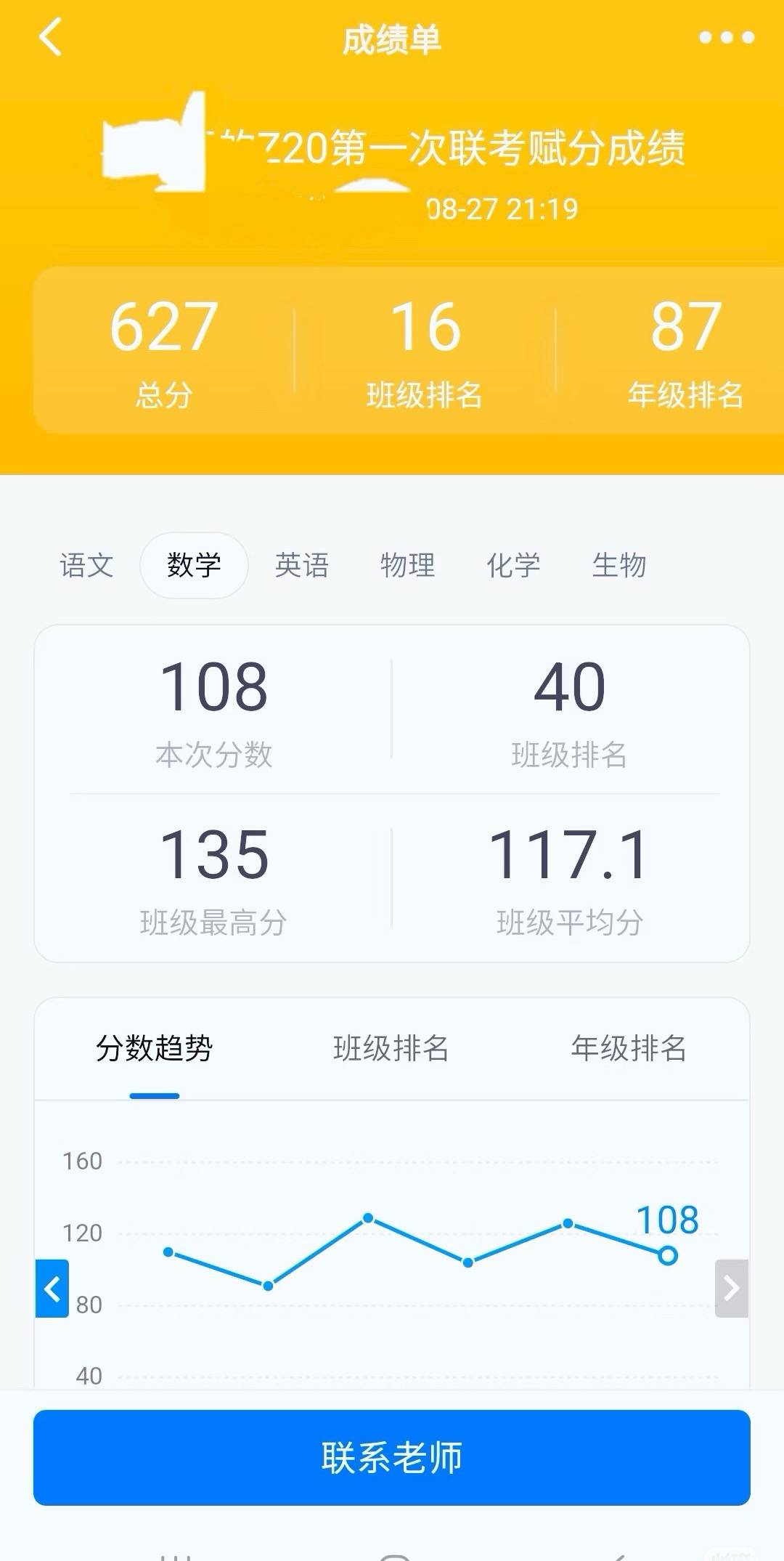Show the 生物 subject scores
Image resolution: width=784 pixels, height=1561 pixels.
coord(618,565)
